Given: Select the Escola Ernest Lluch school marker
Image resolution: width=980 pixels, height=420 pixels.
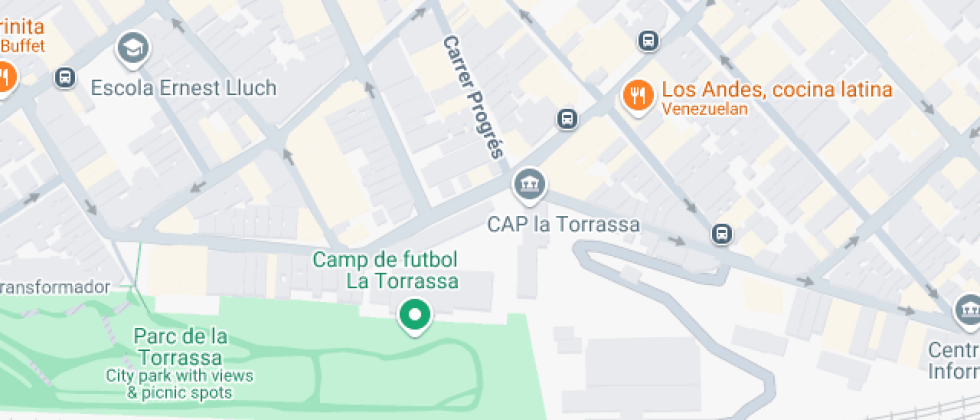Looking at the screenshot, I should pos(132,46).
